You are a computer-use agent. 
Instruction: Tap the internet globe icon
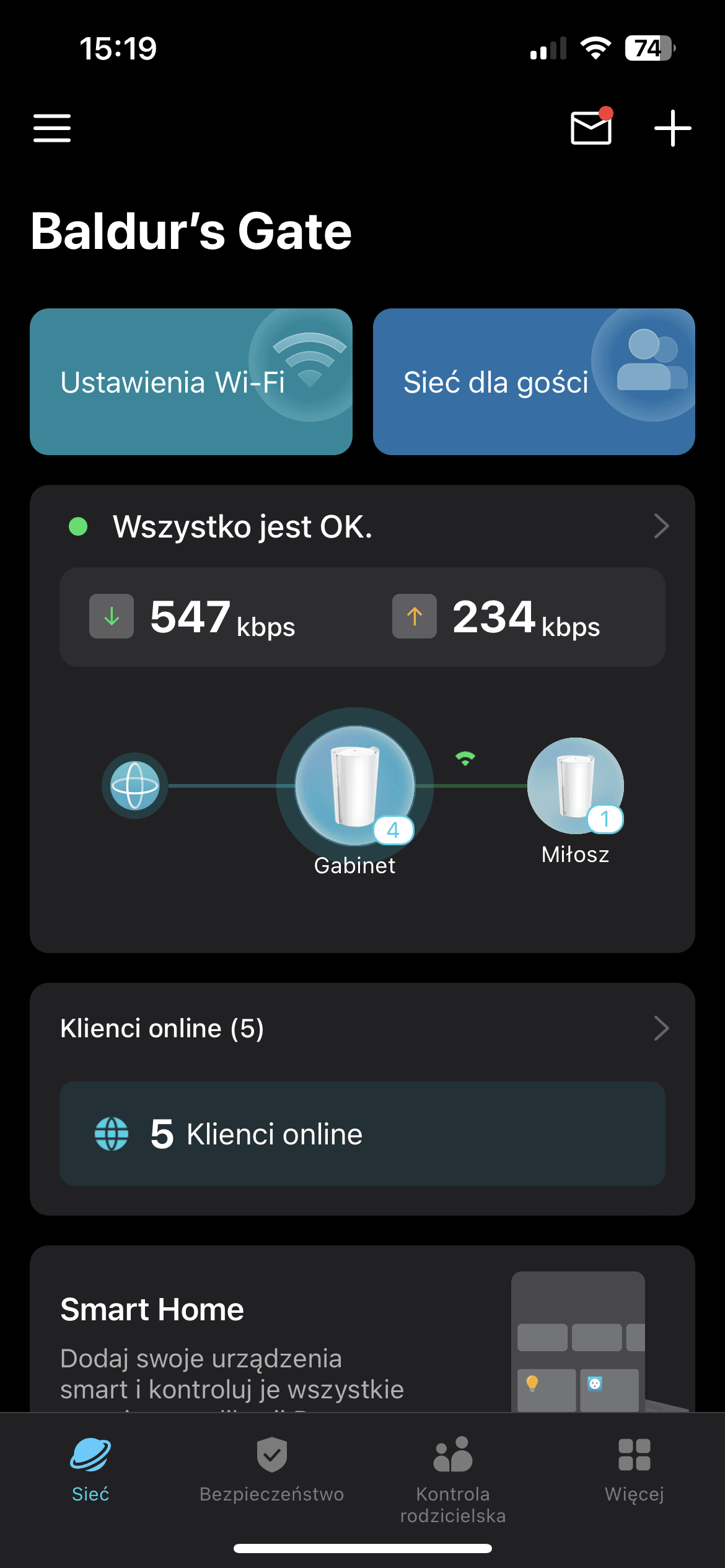pos(134,785)
